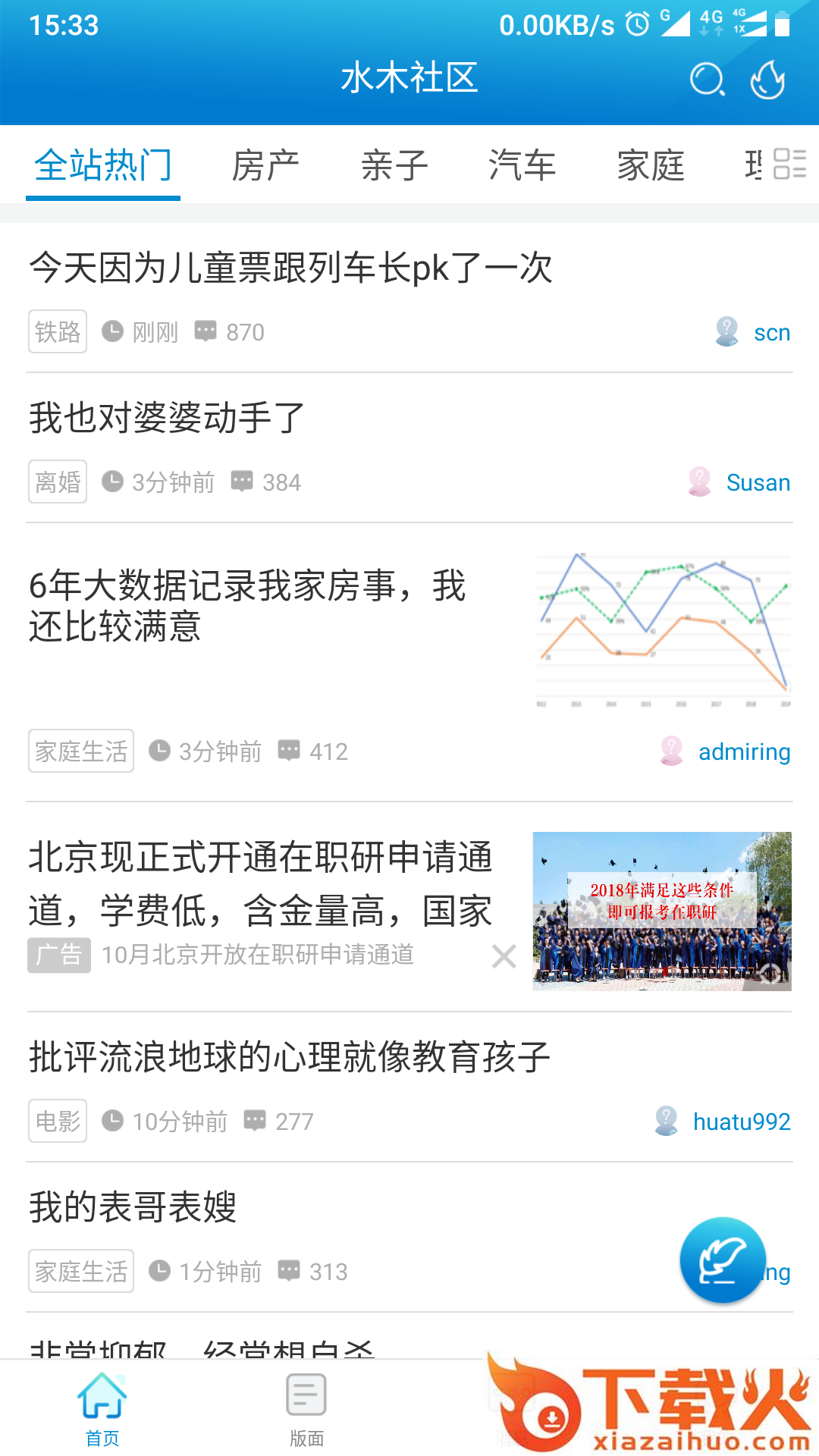
Task: Switch to the 房产 tab
Action: click(265, 165)
